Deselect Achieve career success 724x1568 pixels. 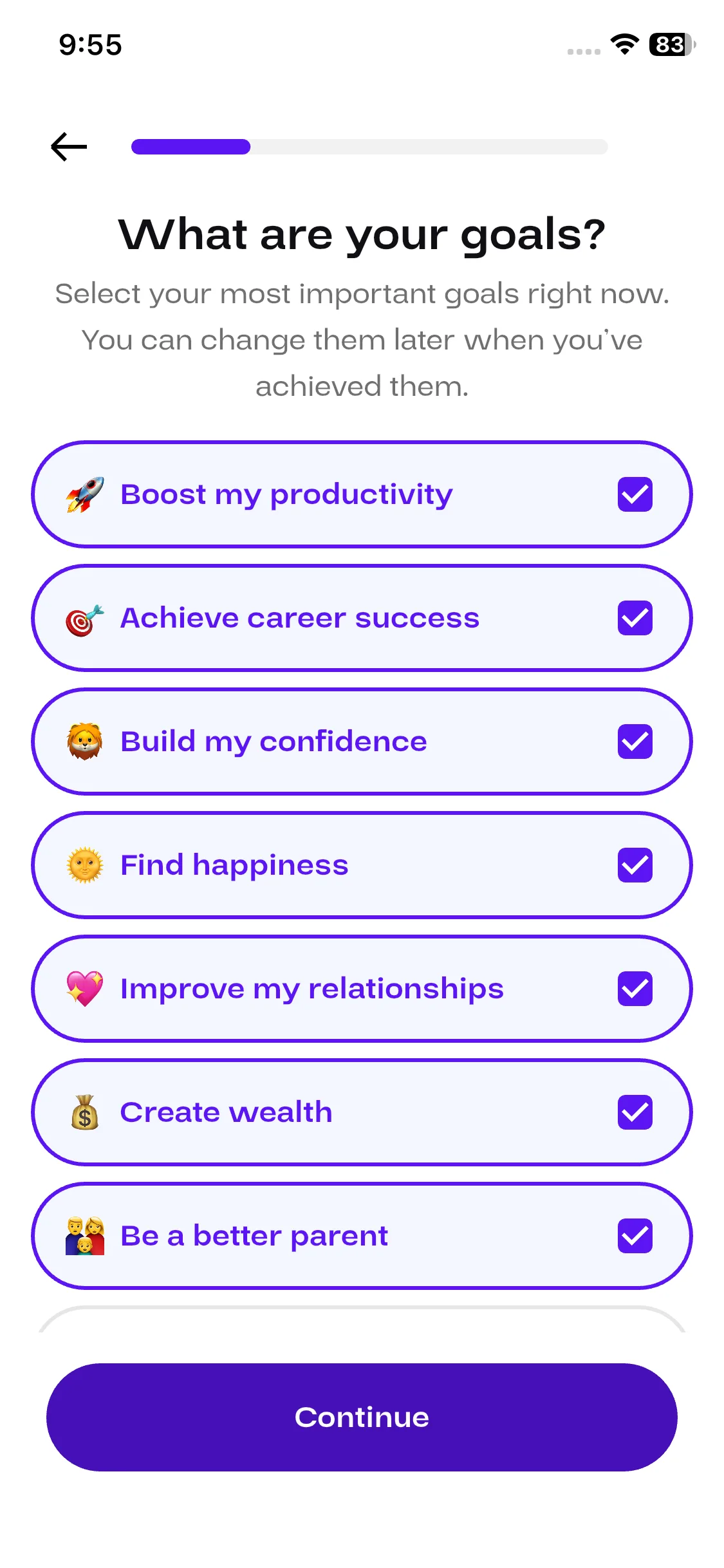[635, 618]
